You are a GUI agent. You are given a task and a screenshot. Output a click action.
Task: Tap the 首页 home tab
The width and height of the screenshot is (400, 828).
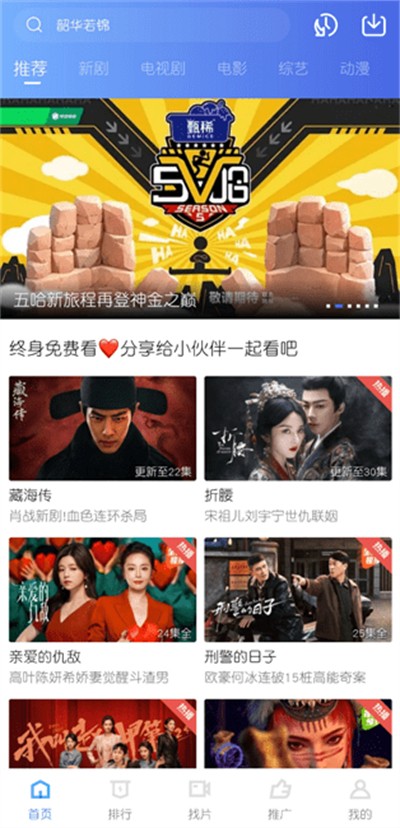click(x=40, y=799)
